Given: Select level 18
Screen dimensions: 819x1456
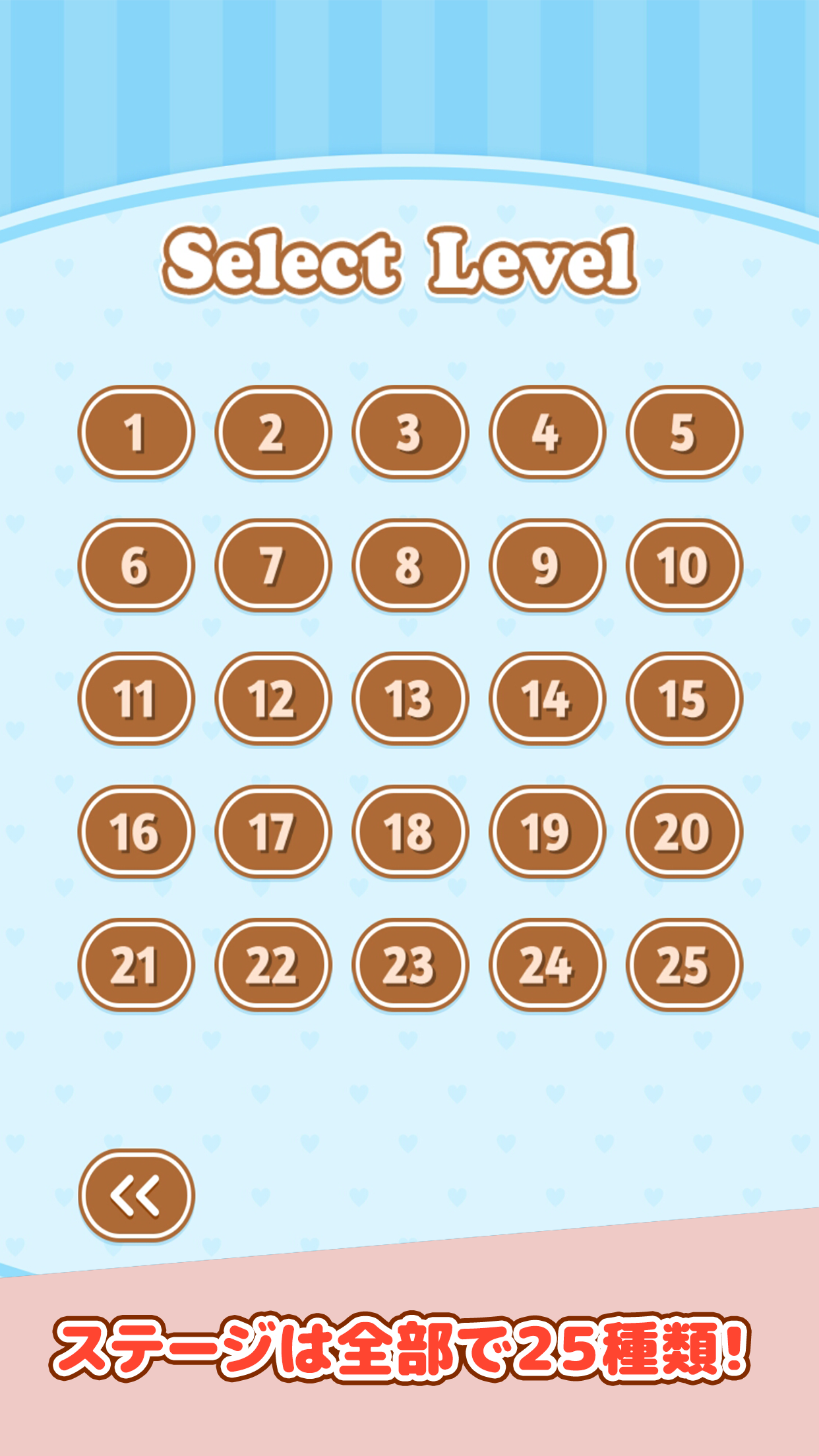Looking at the screenshot, I should pyautogui.click(x=410, y=832).
